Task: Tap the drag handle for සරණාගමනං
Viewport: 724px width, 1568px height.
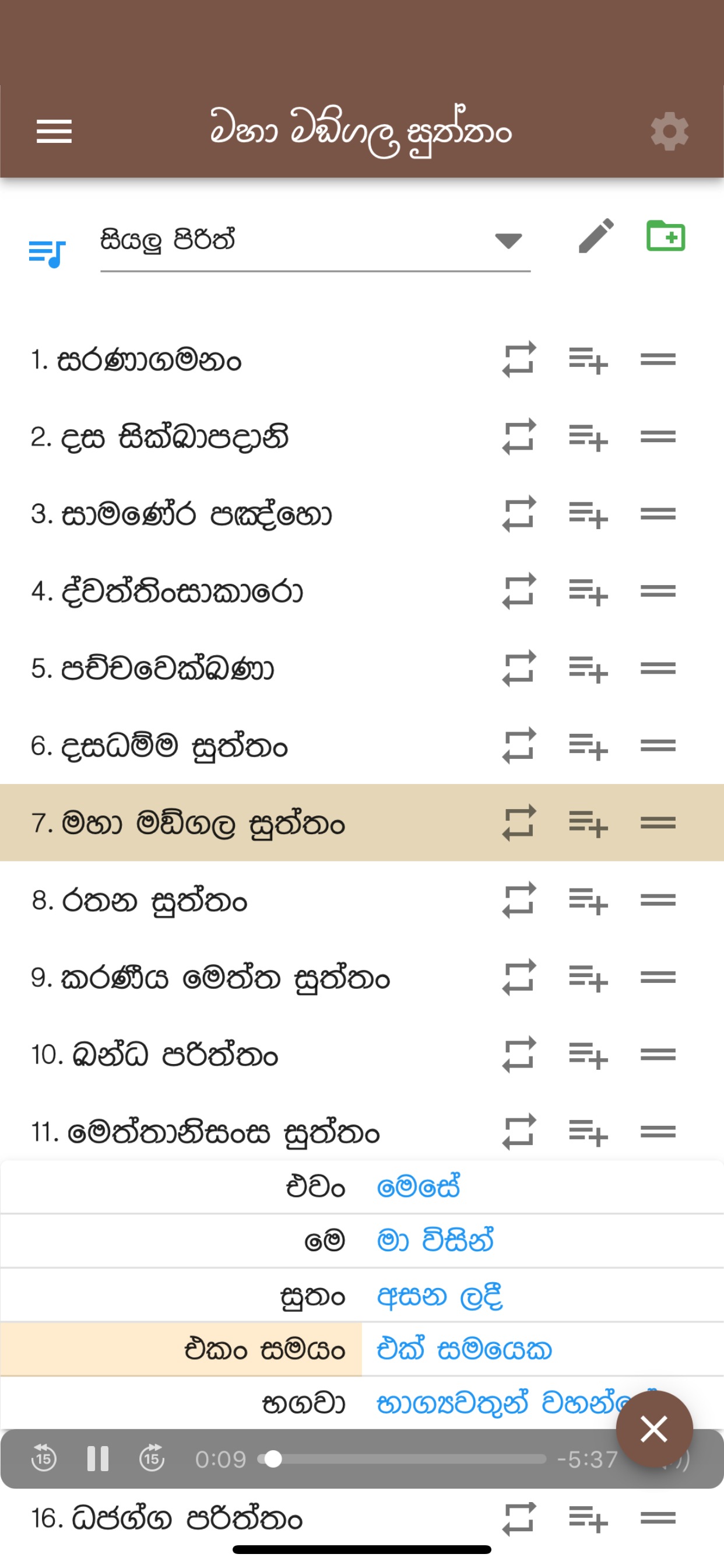Action: pos(658,359)
